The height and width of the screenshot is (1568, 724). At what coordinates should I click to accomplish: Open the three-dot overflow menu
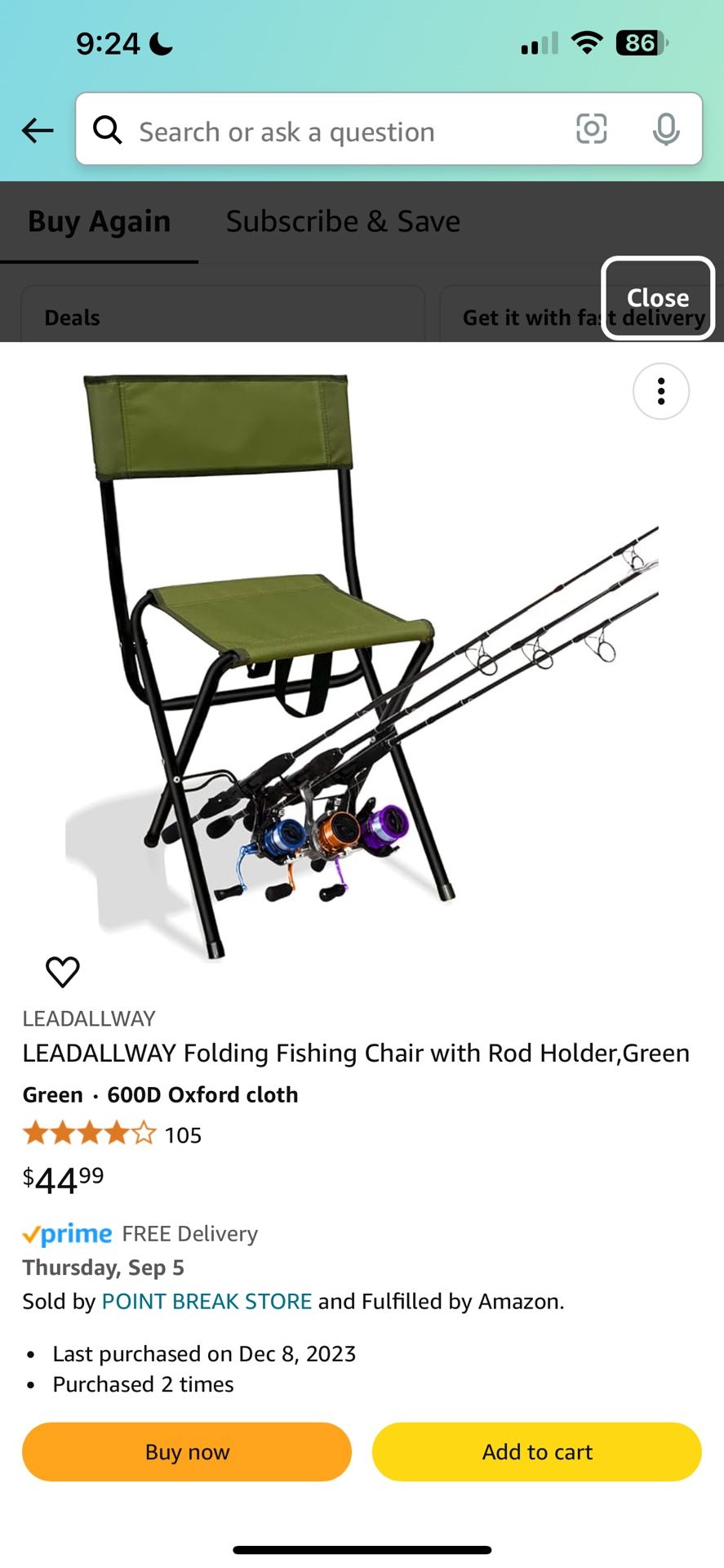tap(661, 391)
